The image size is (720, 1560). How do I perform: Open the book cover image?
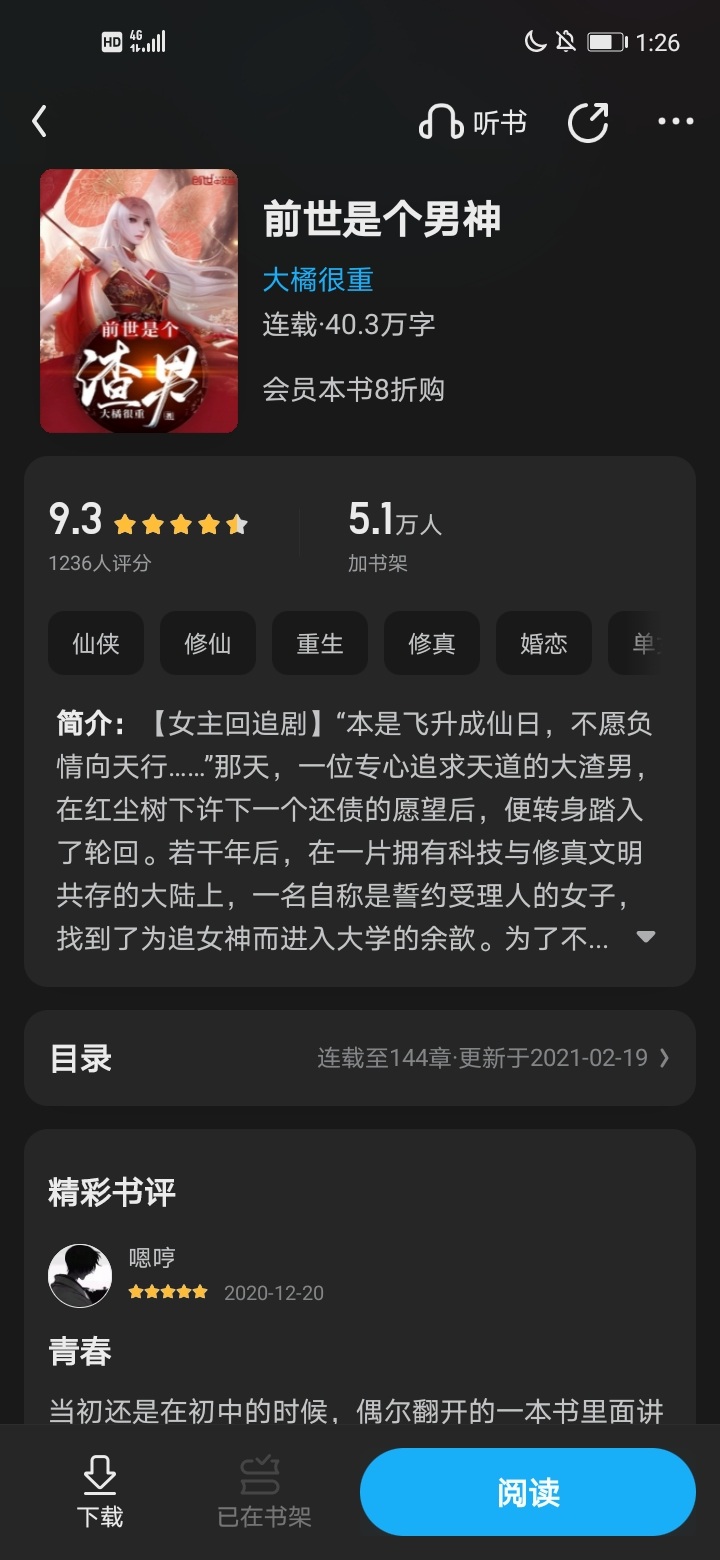[139, 301]
